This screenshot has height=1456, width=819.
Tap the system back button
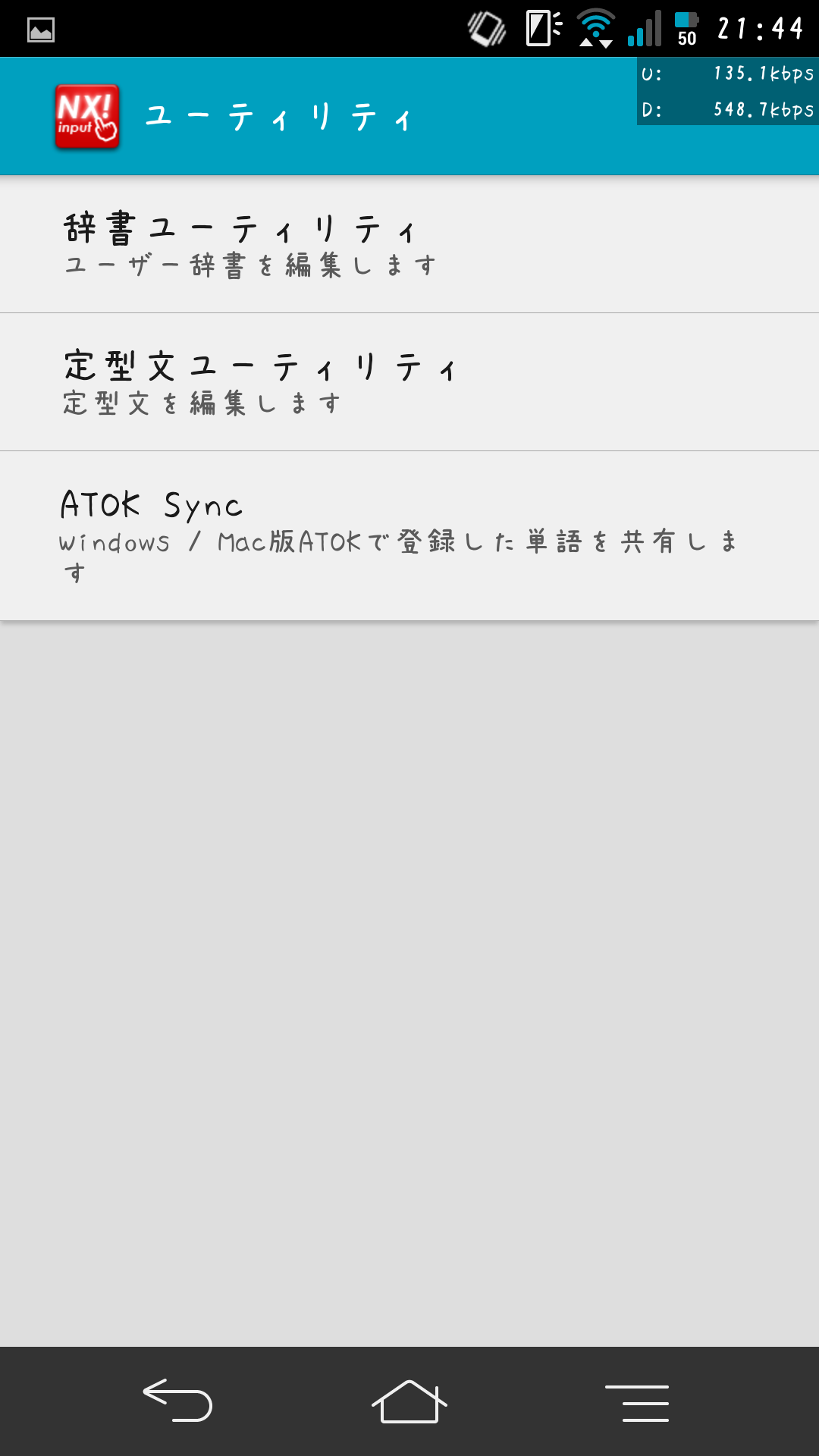coord(178,1400)
